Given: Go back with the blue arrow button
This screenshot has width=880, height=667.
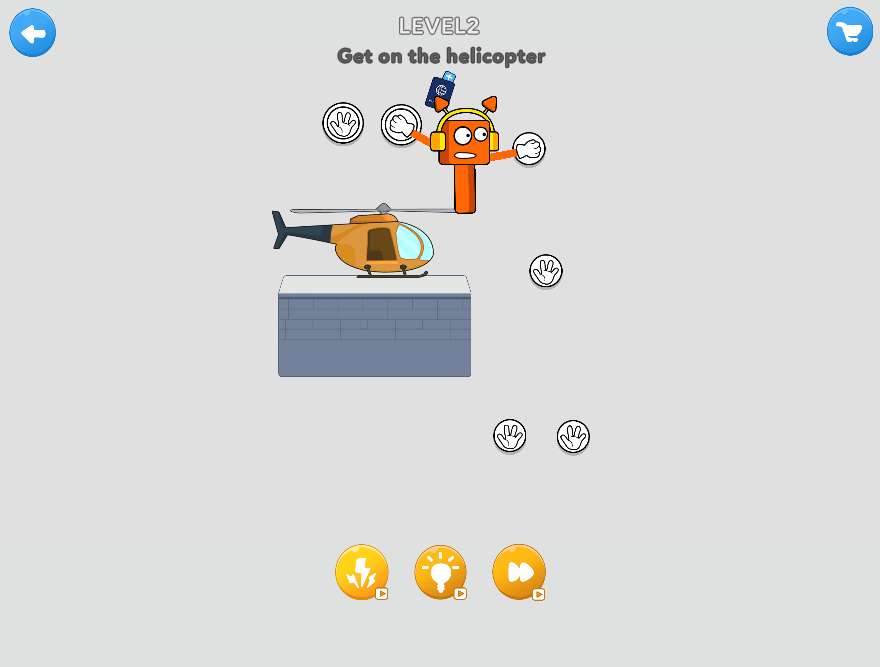Looking at the screenshot, I should (x=33, y=33).
